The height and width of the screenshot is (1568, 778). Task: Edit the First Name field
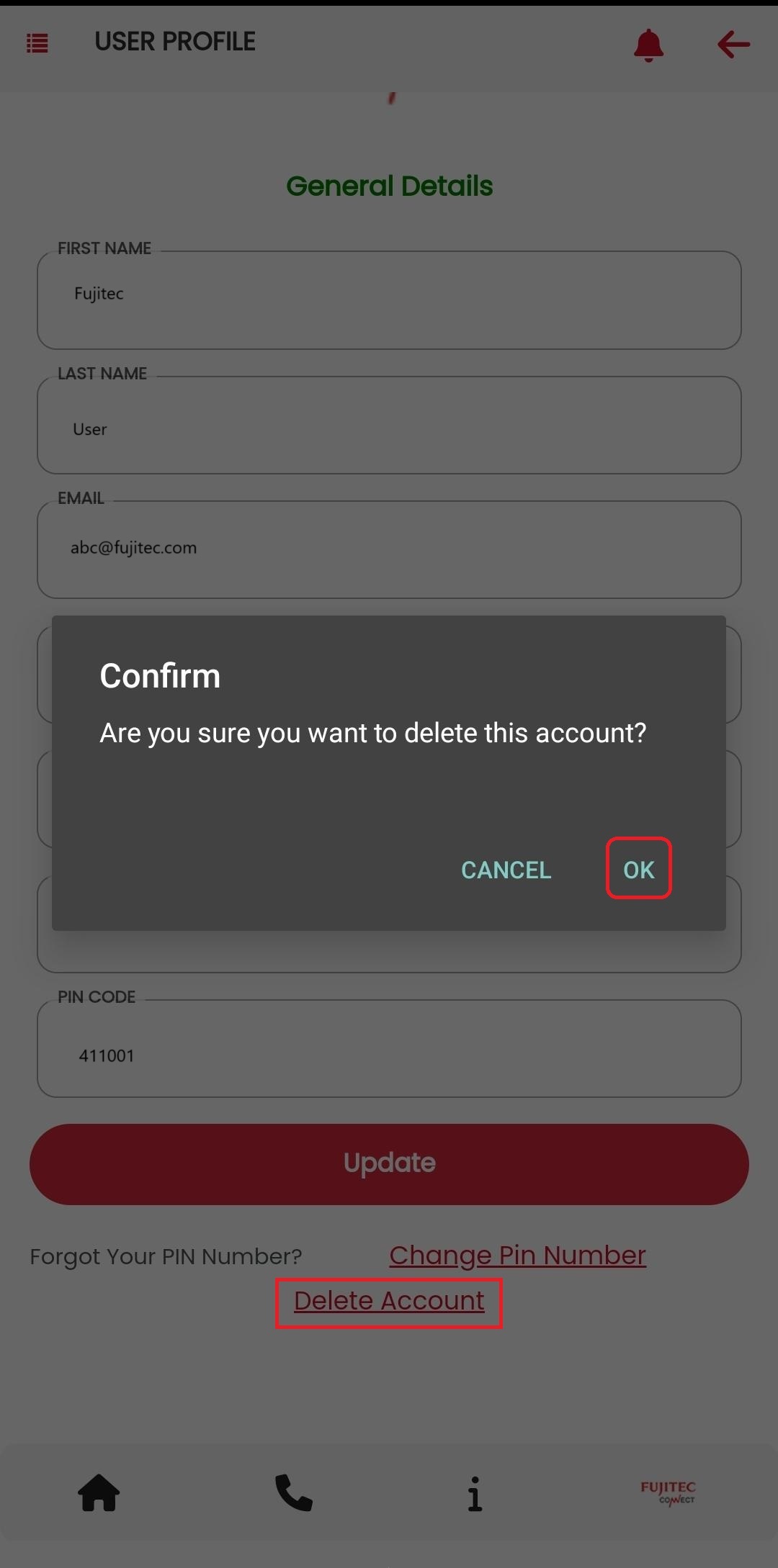click(389, 299)
